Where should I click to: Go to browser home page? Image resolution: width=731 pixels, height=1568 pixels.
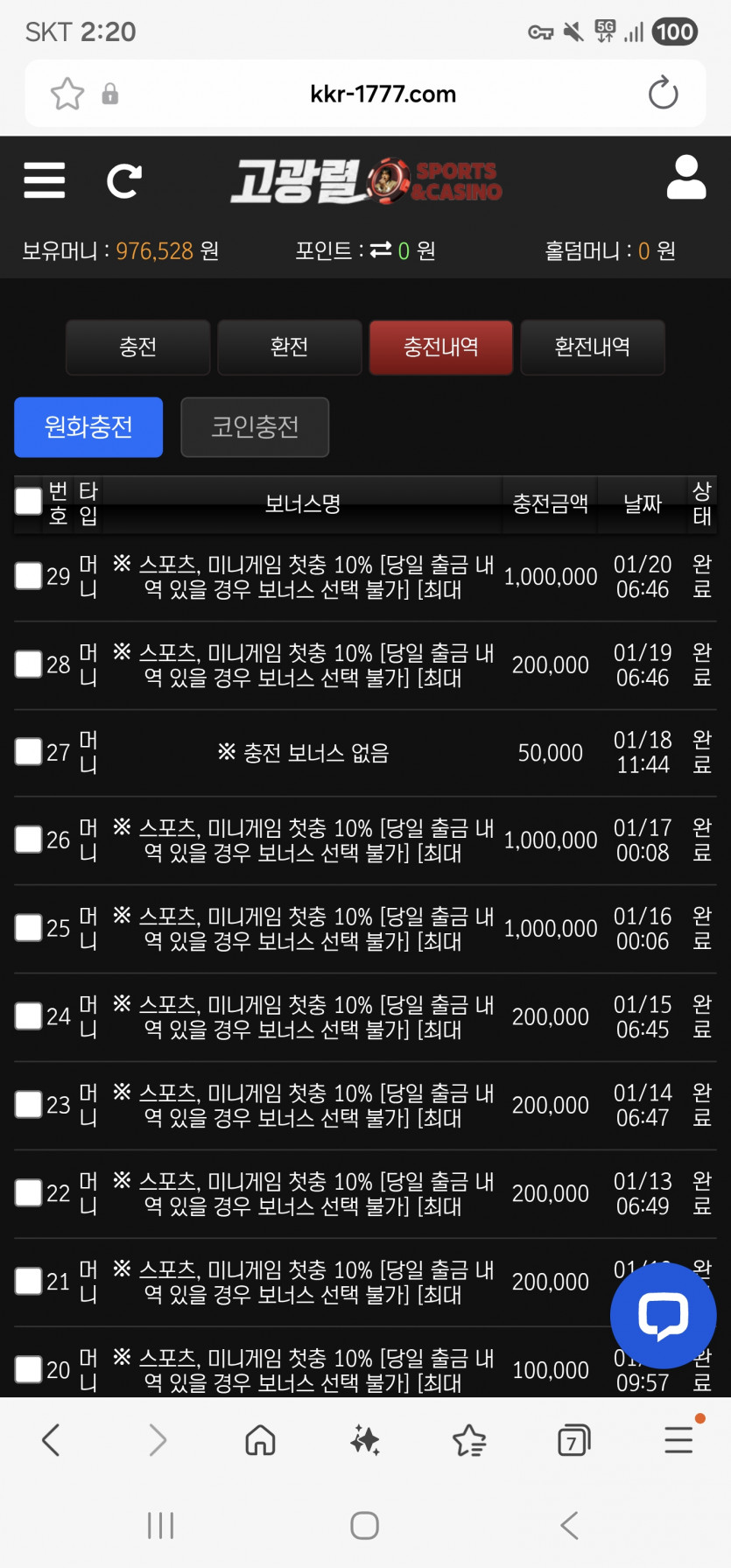(x=260, y=1439)
